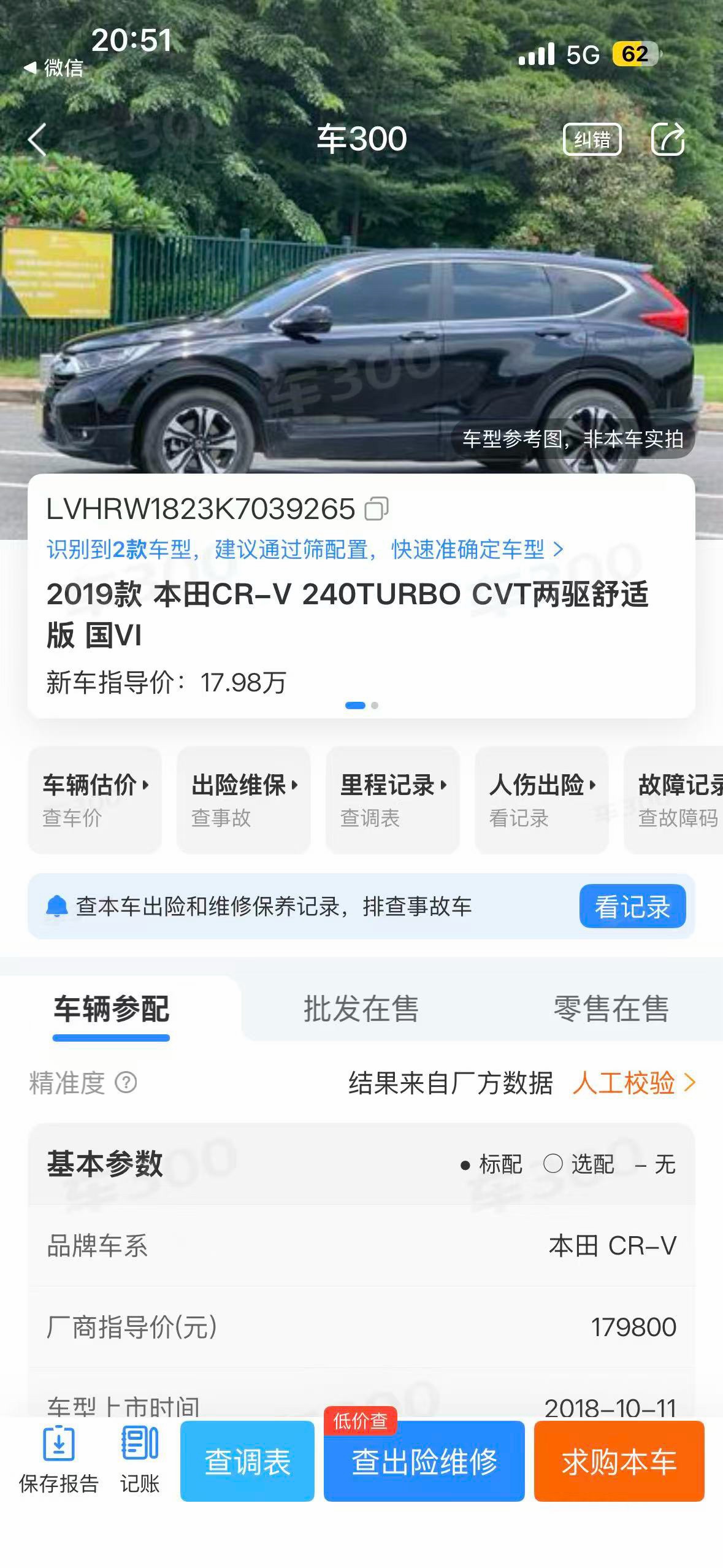The height and width of the screenshot is (1568, 723).
Task: Tap the blue 看记录 button
Action: point(632,906)
